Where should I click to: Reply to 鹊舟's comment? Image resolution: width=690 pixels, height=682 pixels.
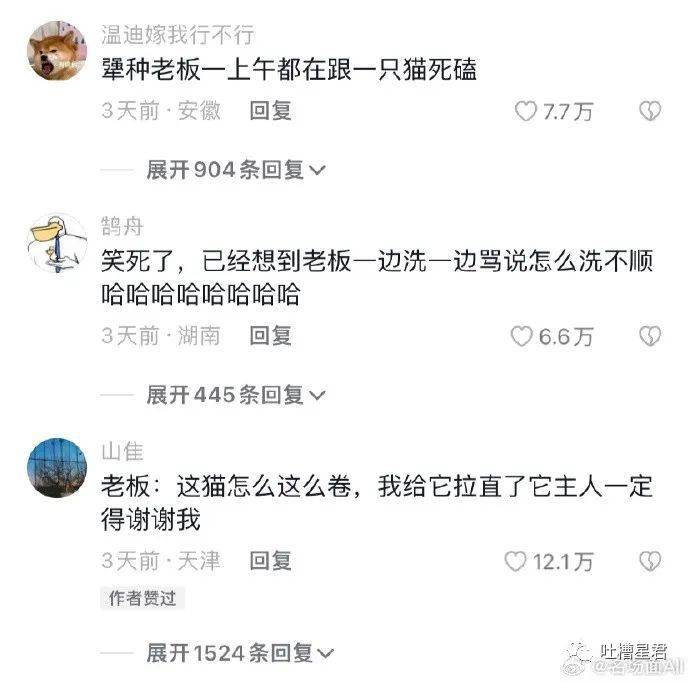270,336
